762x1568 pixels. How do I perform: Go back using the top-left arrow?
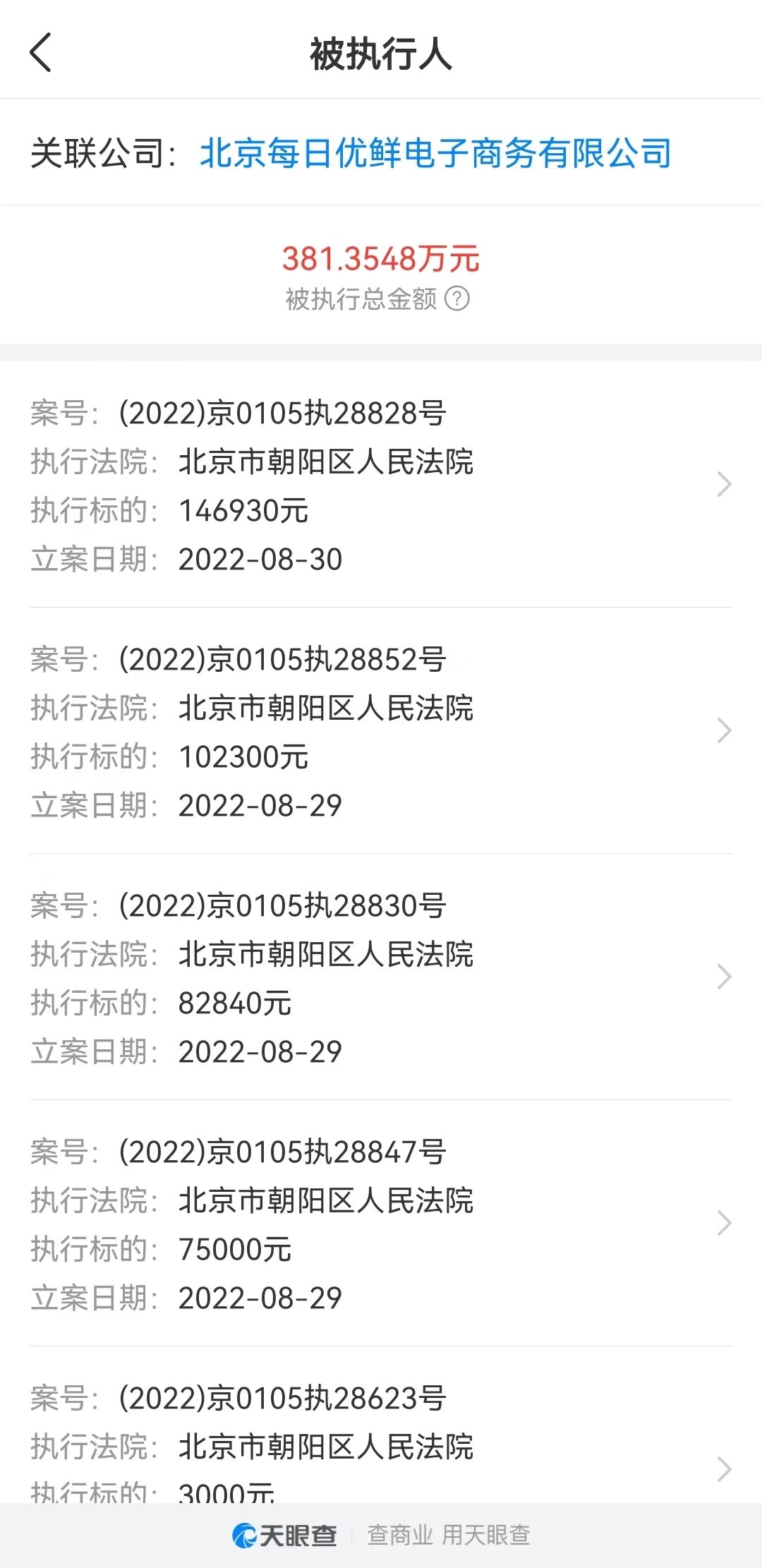41,53
